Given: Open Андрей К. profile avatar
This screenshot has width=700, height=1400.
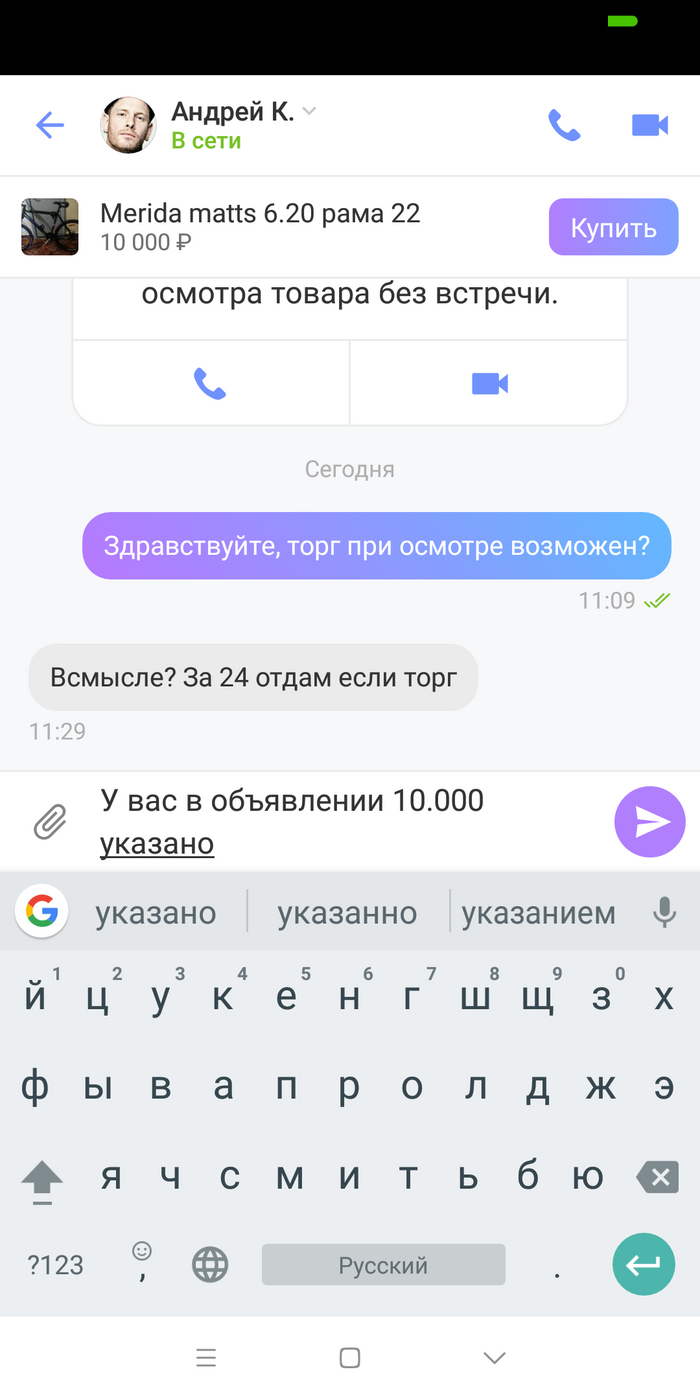Looking at the screenshot, I should tap(127, 125).
